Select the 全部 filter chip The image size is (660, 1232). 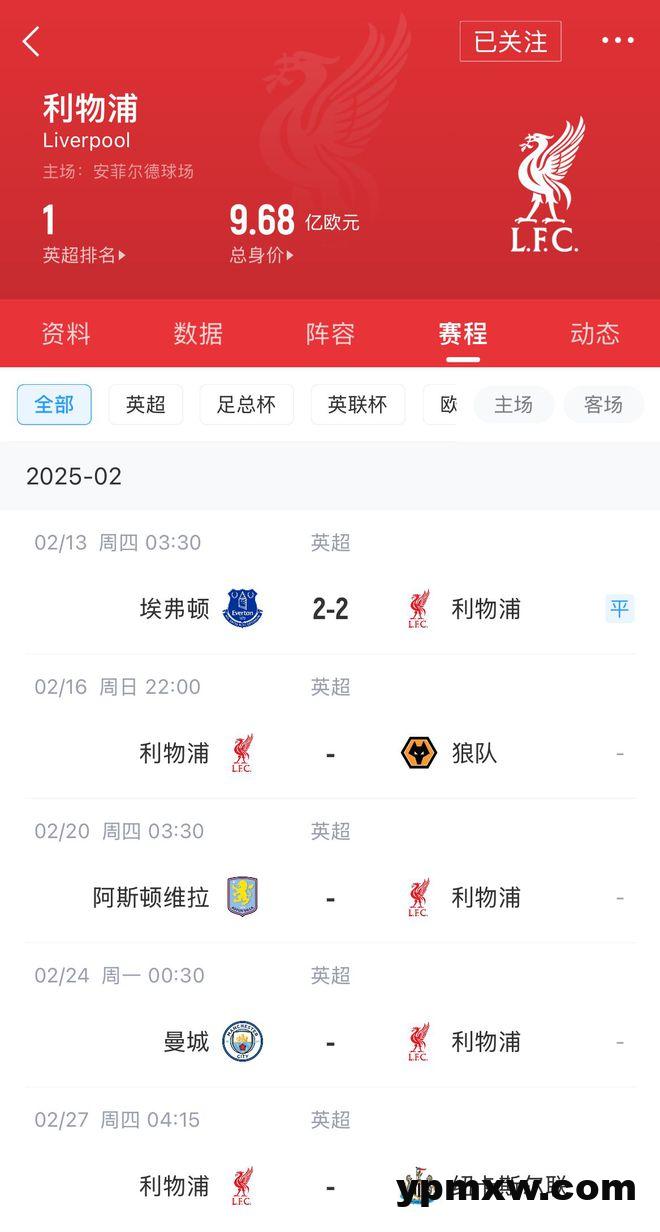[x=54, y=404]
